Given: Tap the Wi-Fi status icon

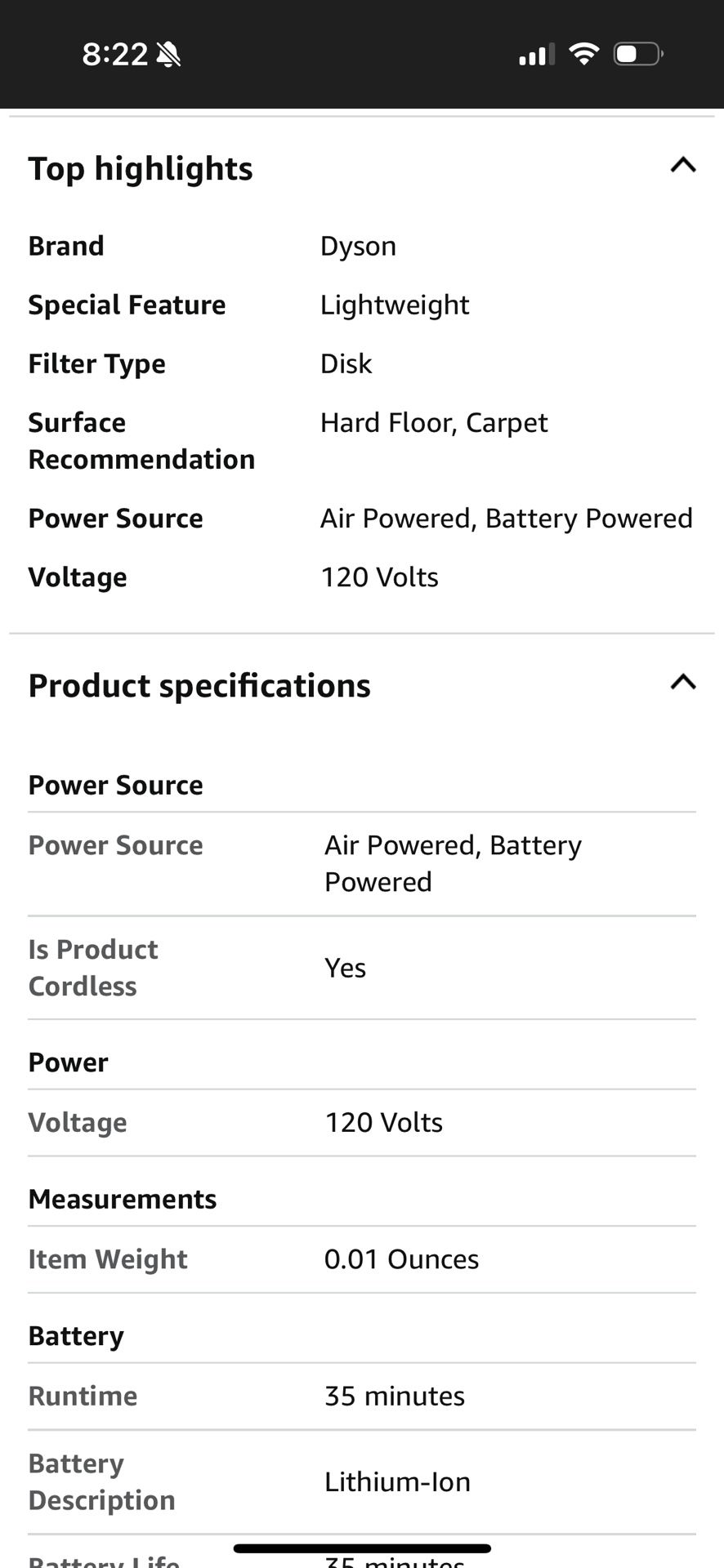Looking at the screenshot, I should click(x=584, y=54).
